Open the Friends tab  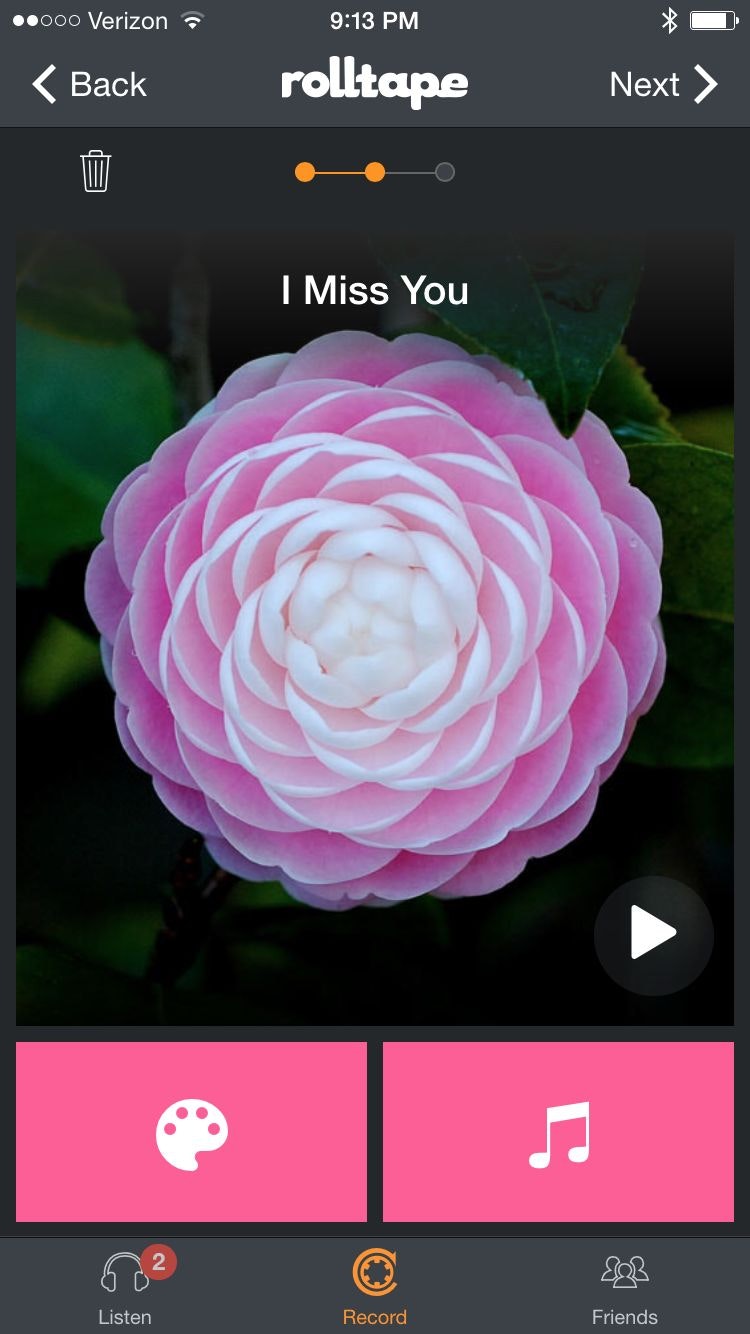tap(624, 1288)
